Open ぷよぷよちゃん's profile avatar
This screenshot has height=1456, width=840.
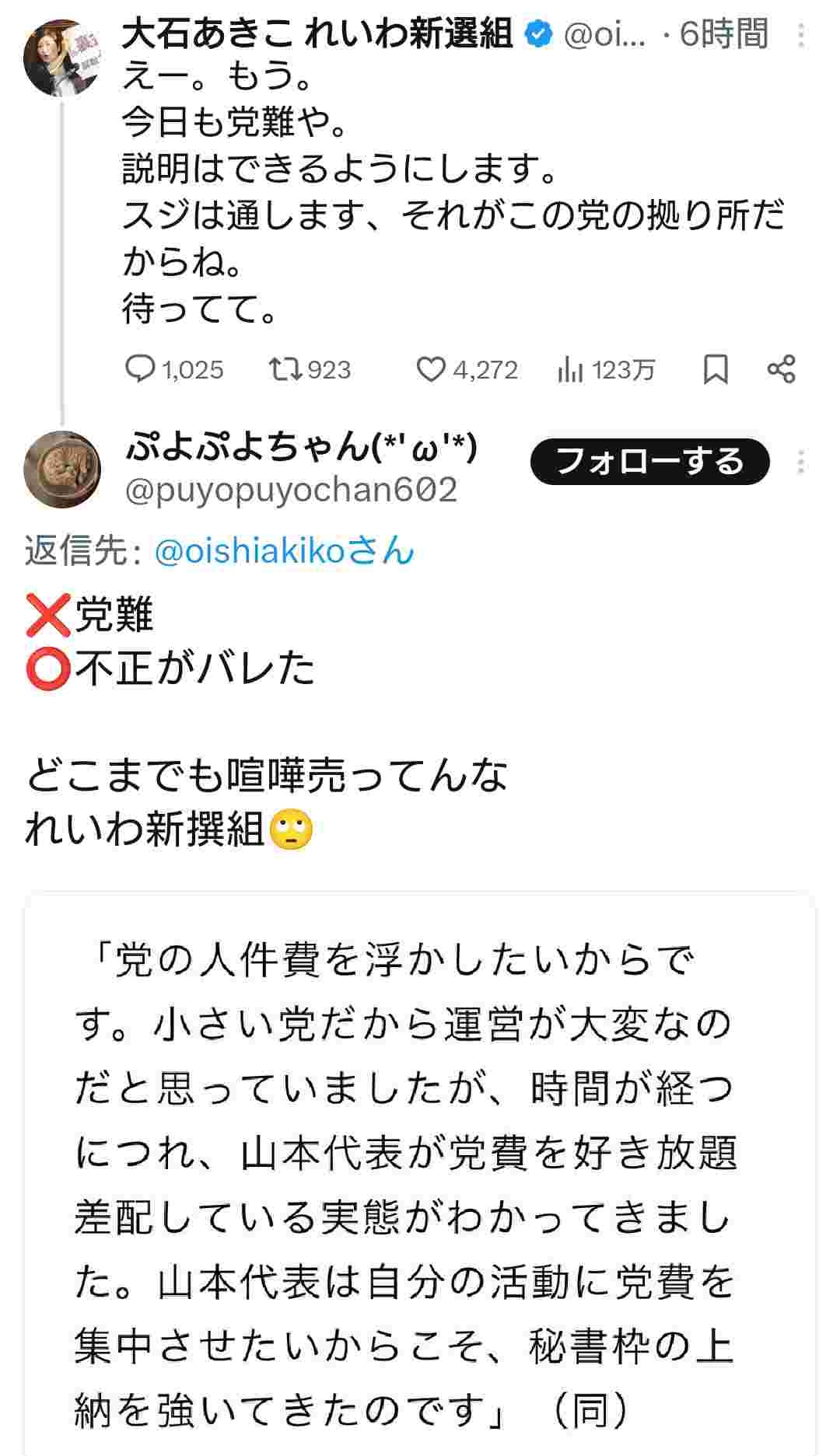pos(62,469)
